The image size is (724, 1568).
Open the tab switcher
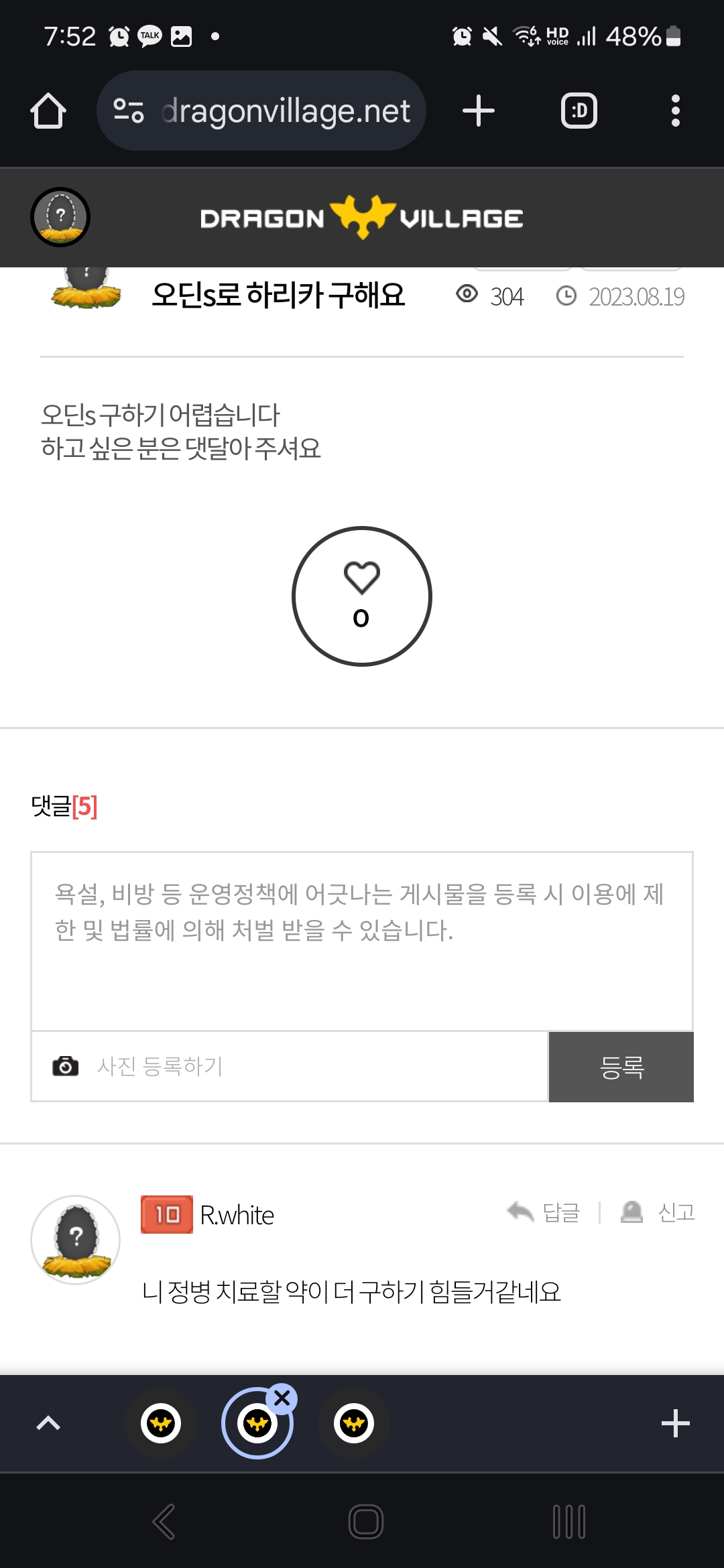579,111
